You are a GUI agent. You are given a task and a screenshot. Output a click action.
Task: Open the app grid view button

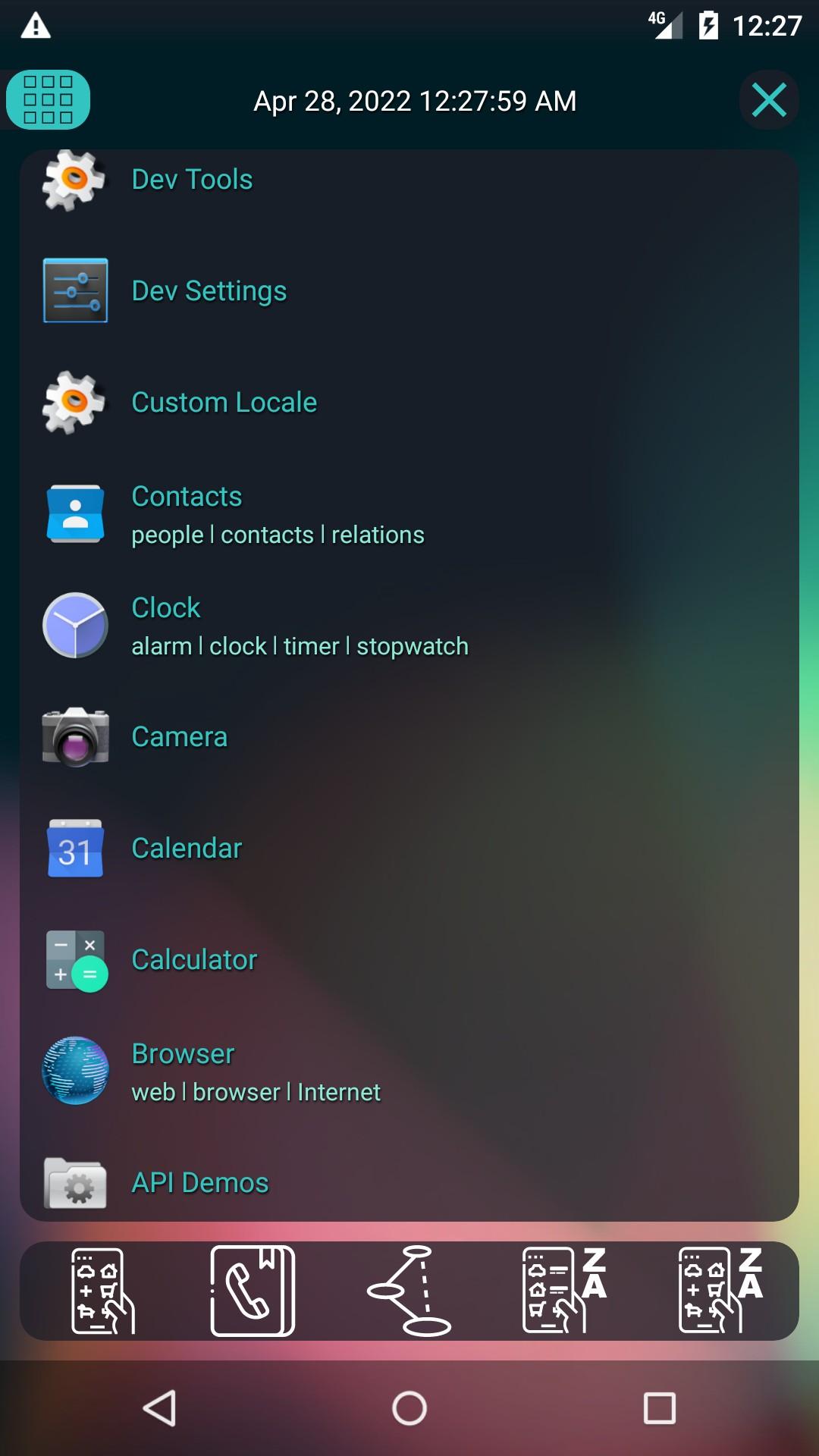48,100
